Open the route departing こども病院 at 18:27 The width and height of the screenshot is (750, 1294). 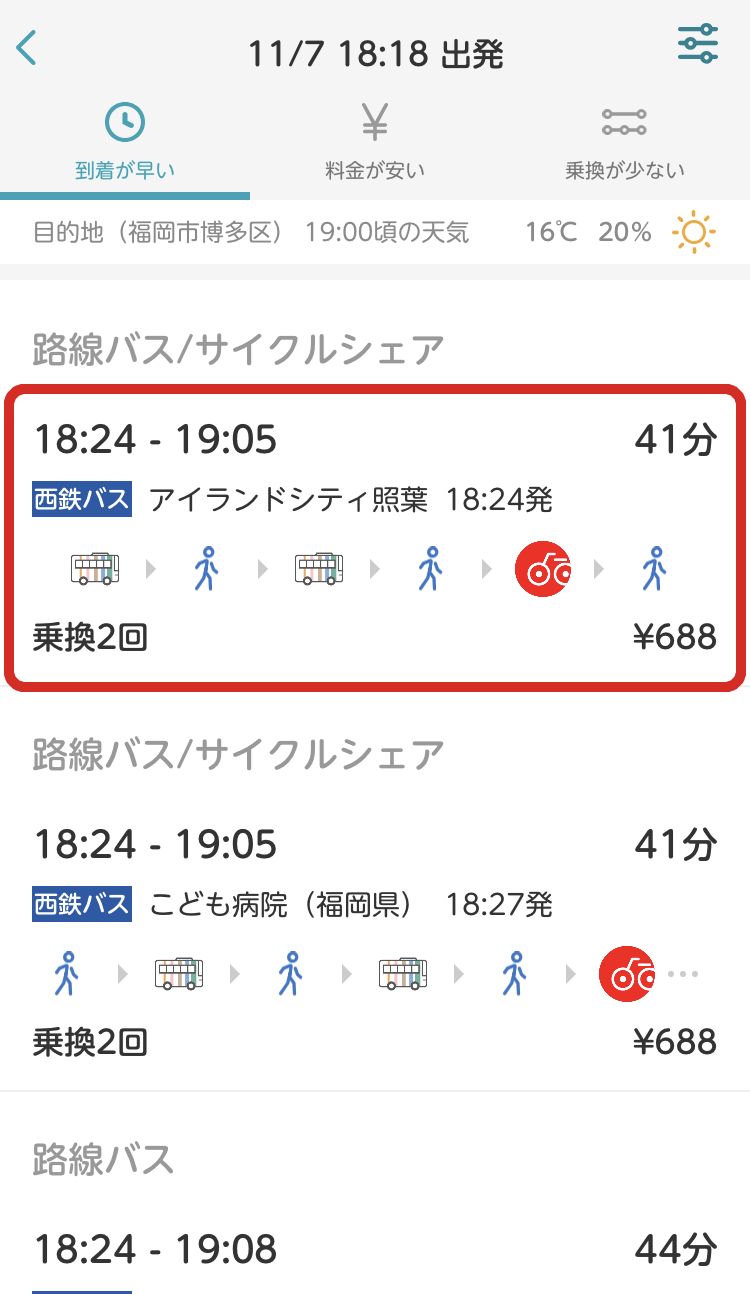click(x=375, y=942)
